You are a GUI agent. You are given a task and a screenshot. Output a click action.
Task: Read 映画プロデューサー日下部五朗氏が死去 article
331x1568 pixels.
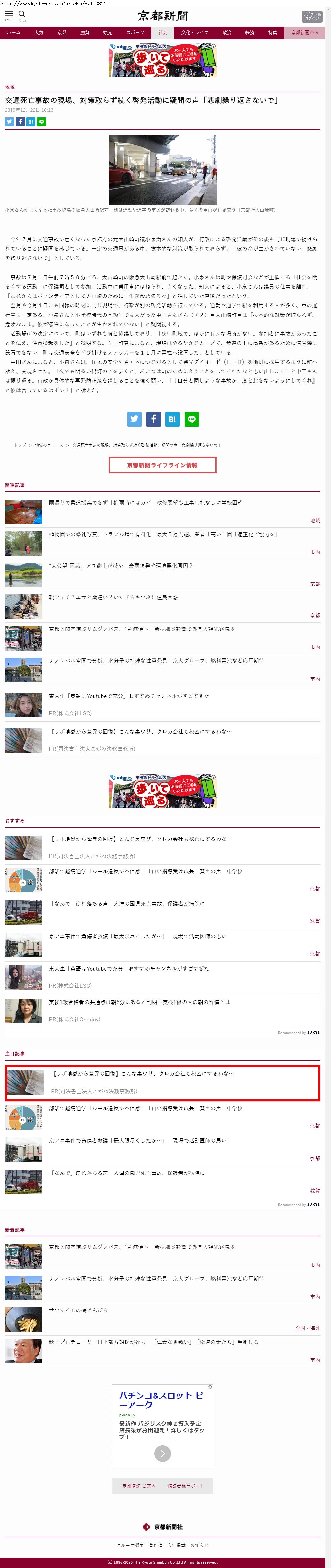coord(153,1342)
